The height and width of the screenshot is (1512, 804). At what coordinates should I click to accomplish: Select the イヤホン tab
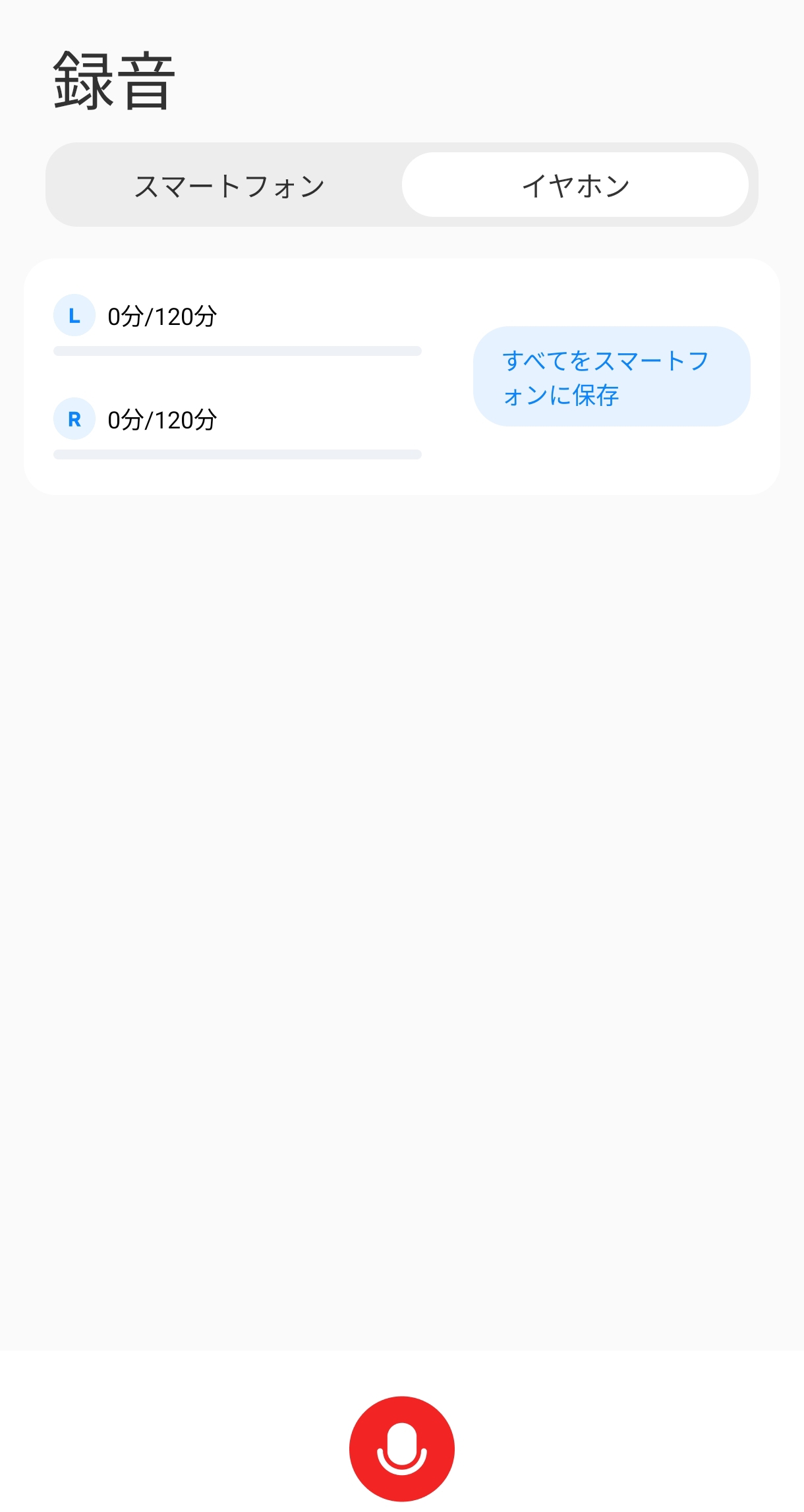click(575, 185)
